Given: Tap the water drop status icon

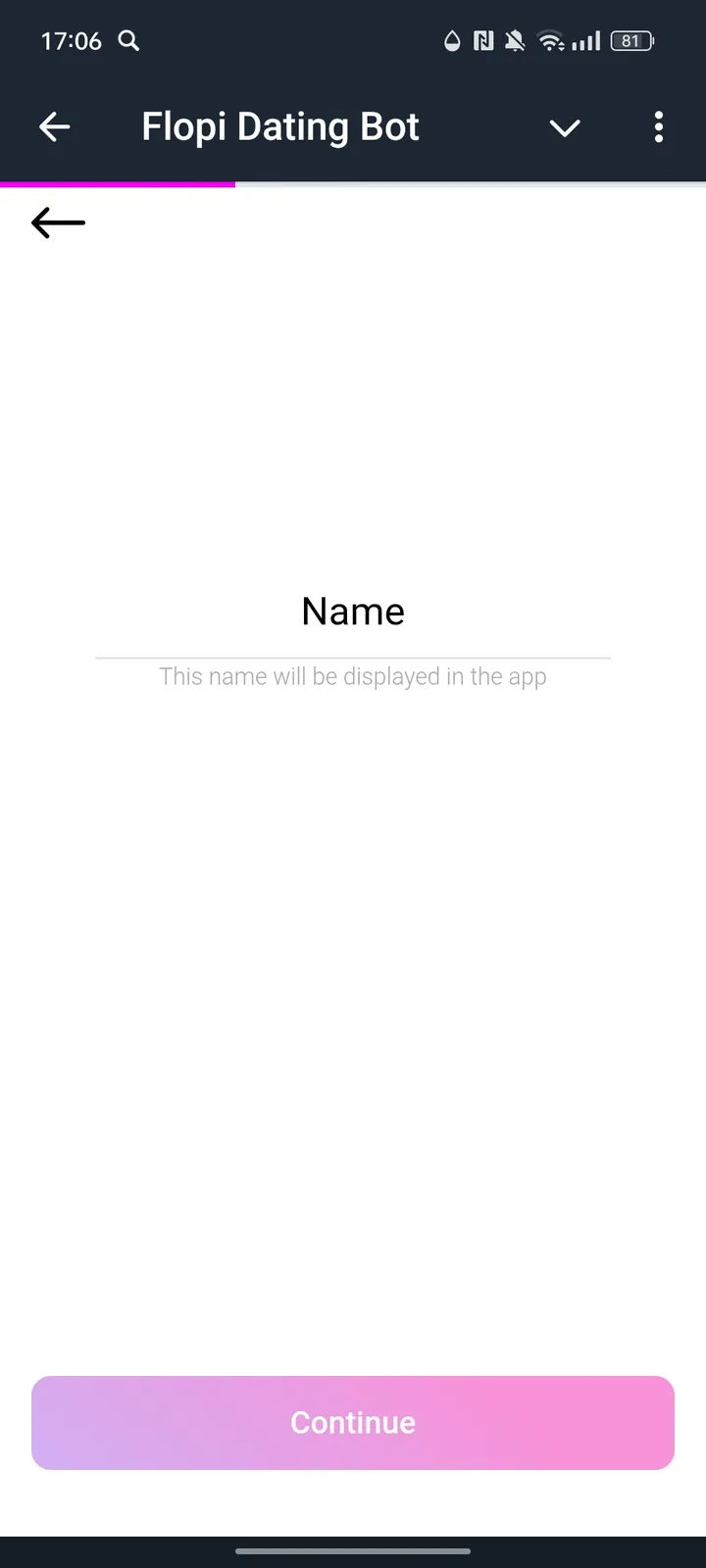Looking at the screenshot, I should tap(452, 40).
